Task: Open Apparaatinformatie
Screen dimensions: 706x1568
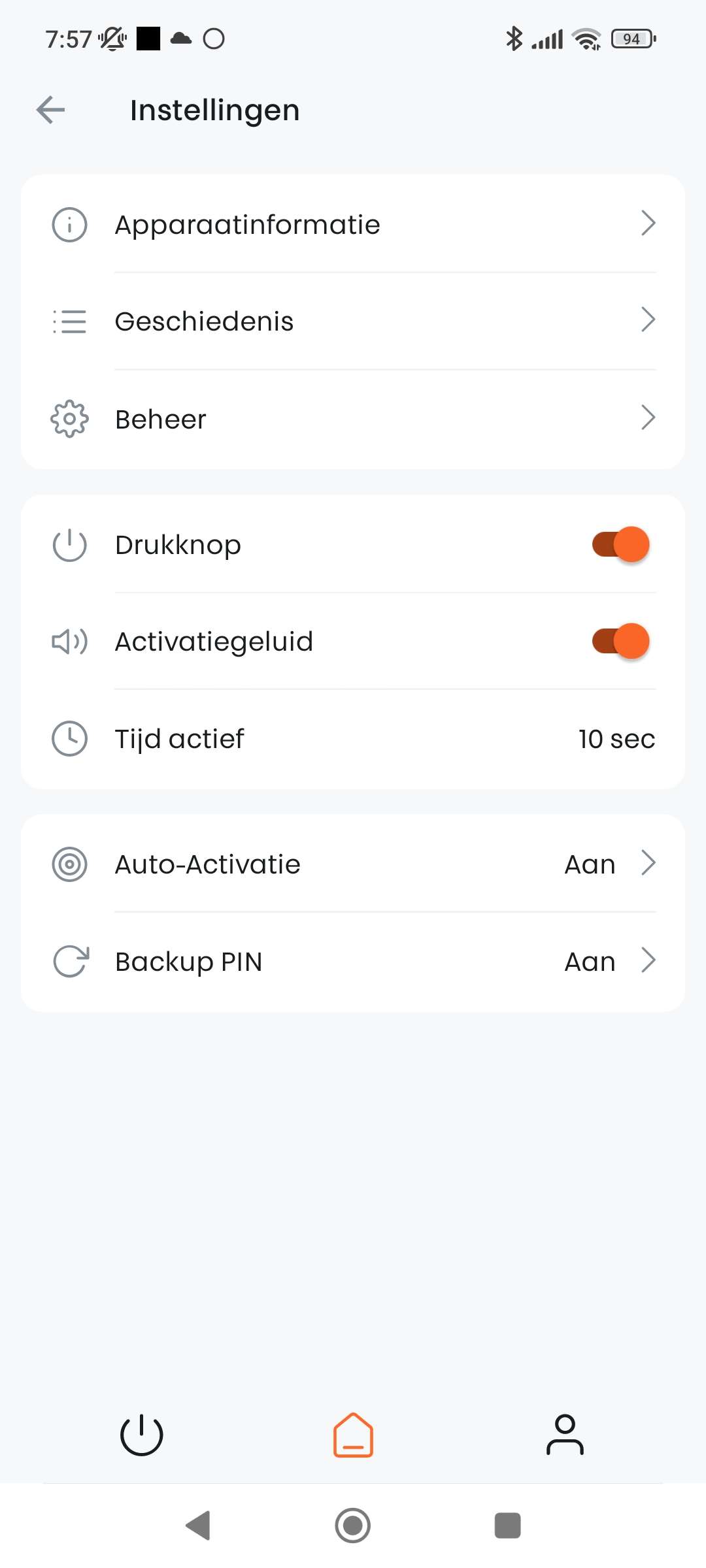Action: (x=353, y=224)
